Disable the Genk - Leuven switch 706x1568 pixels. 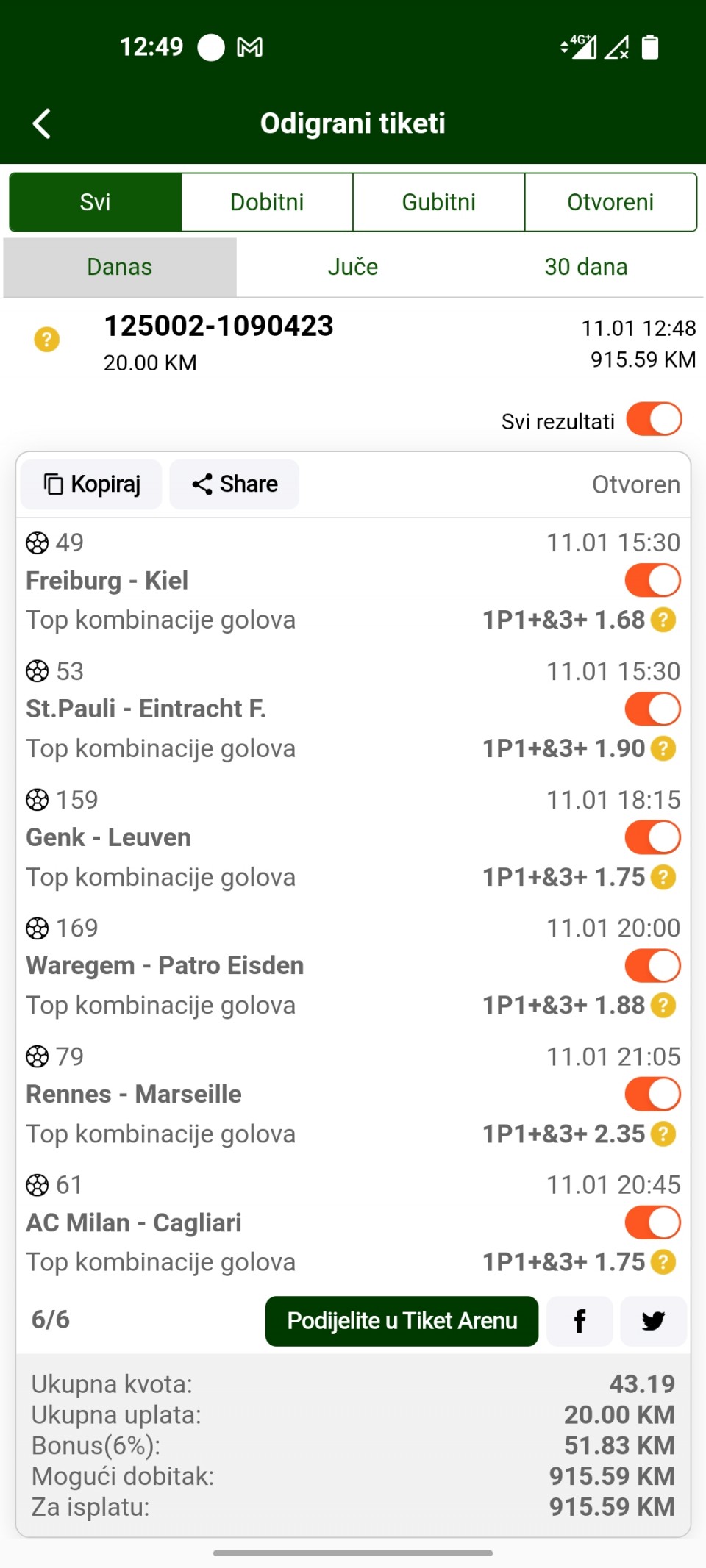(x=653, y=837)
